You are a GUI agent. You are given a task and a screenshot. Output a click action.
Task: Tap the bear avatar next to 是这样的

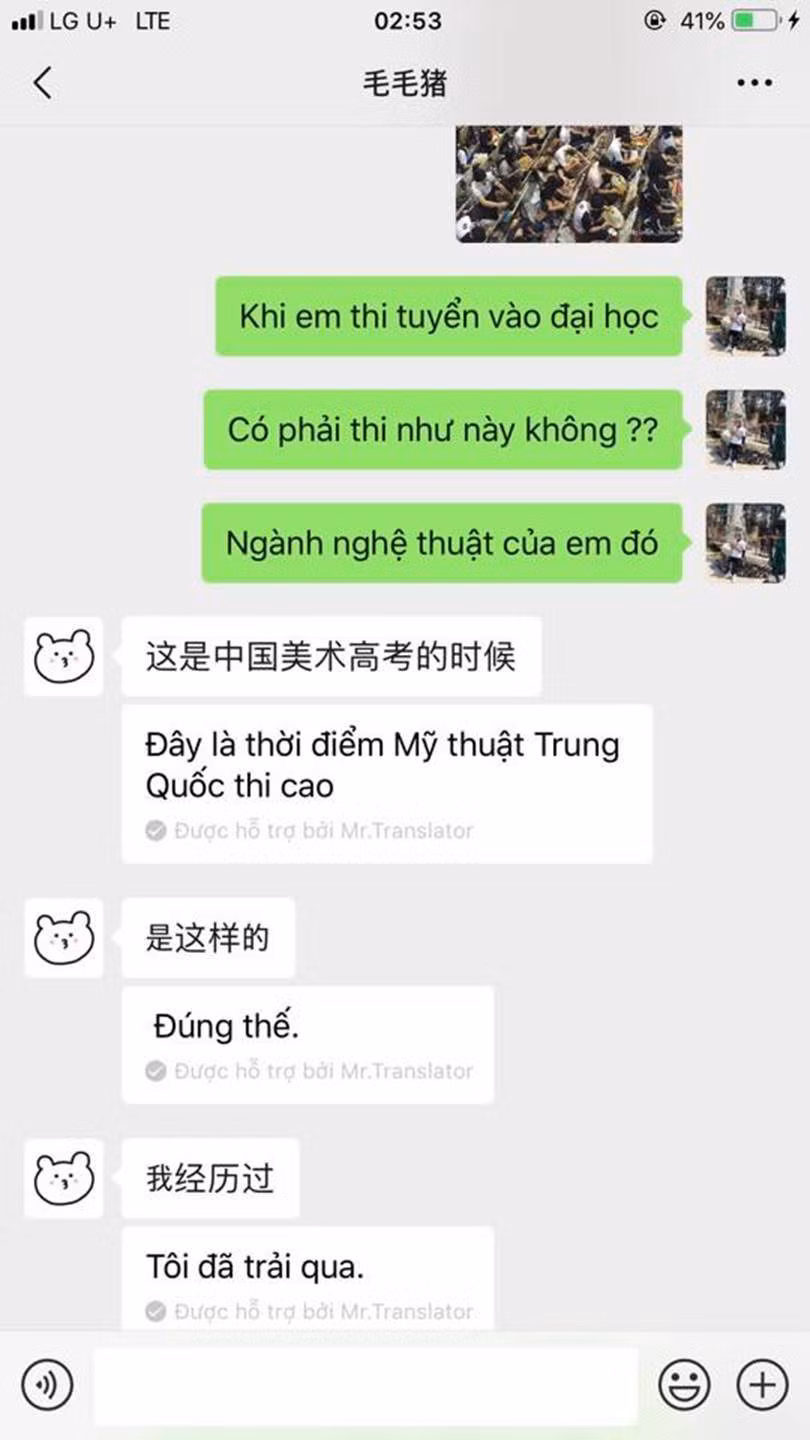pyautogui.click(x=63, y=940)
